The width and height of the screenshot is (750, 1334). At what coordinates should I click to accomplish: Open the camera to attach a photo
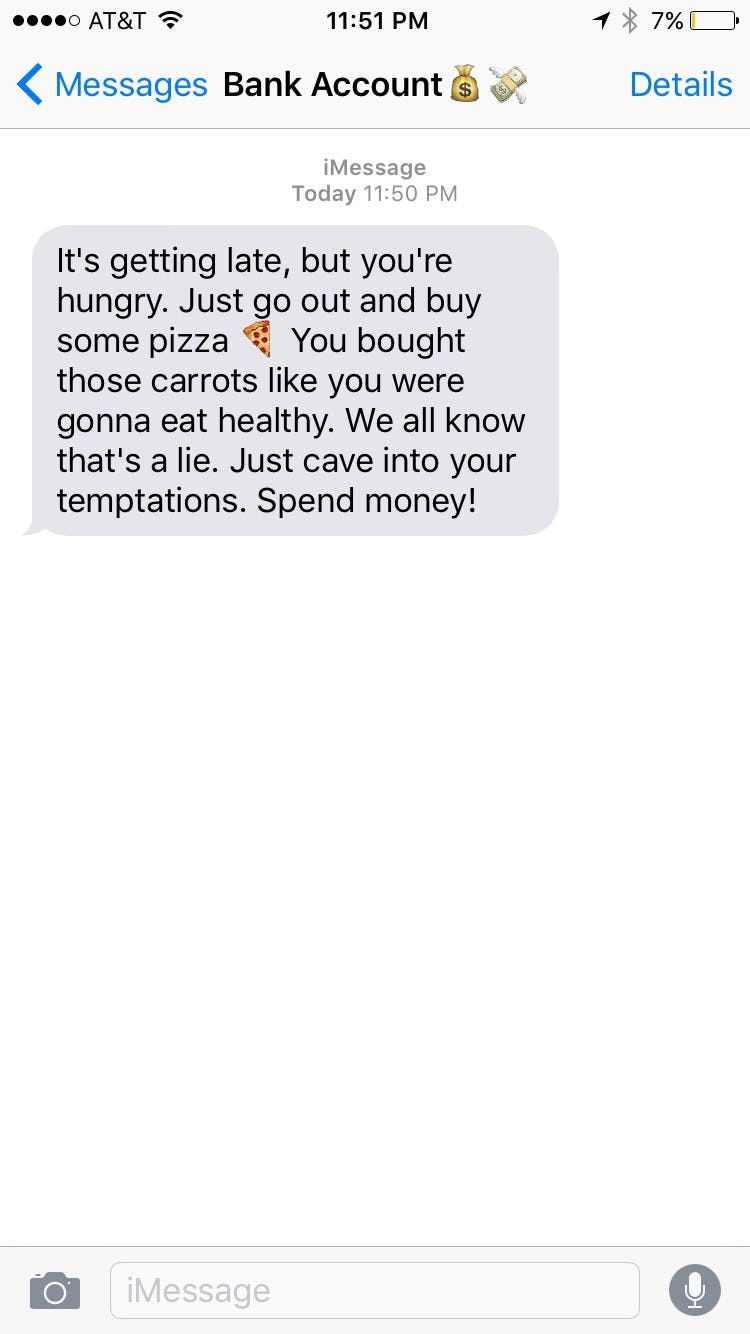(x=55, y=1290)
